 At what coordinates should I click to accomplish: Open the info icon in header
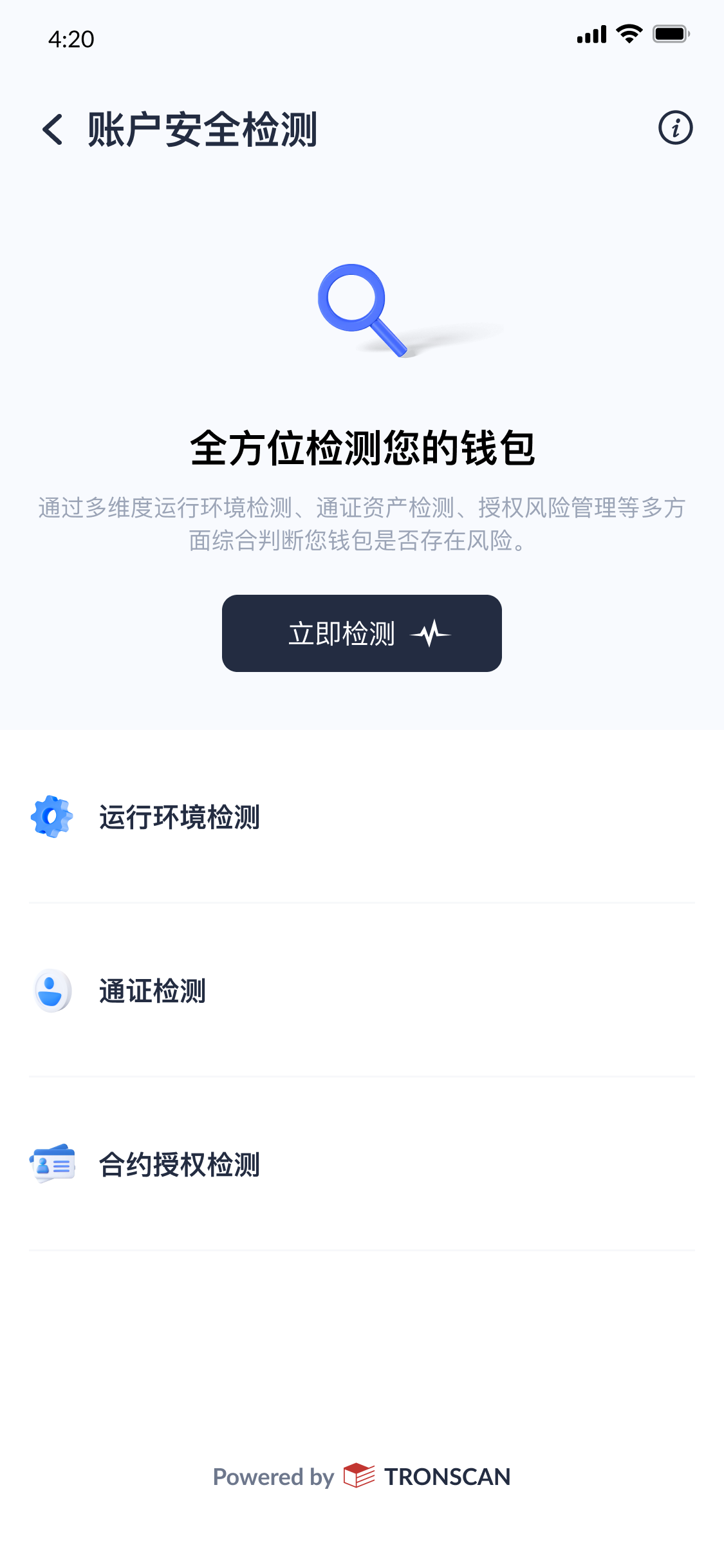tap(675, 128)
